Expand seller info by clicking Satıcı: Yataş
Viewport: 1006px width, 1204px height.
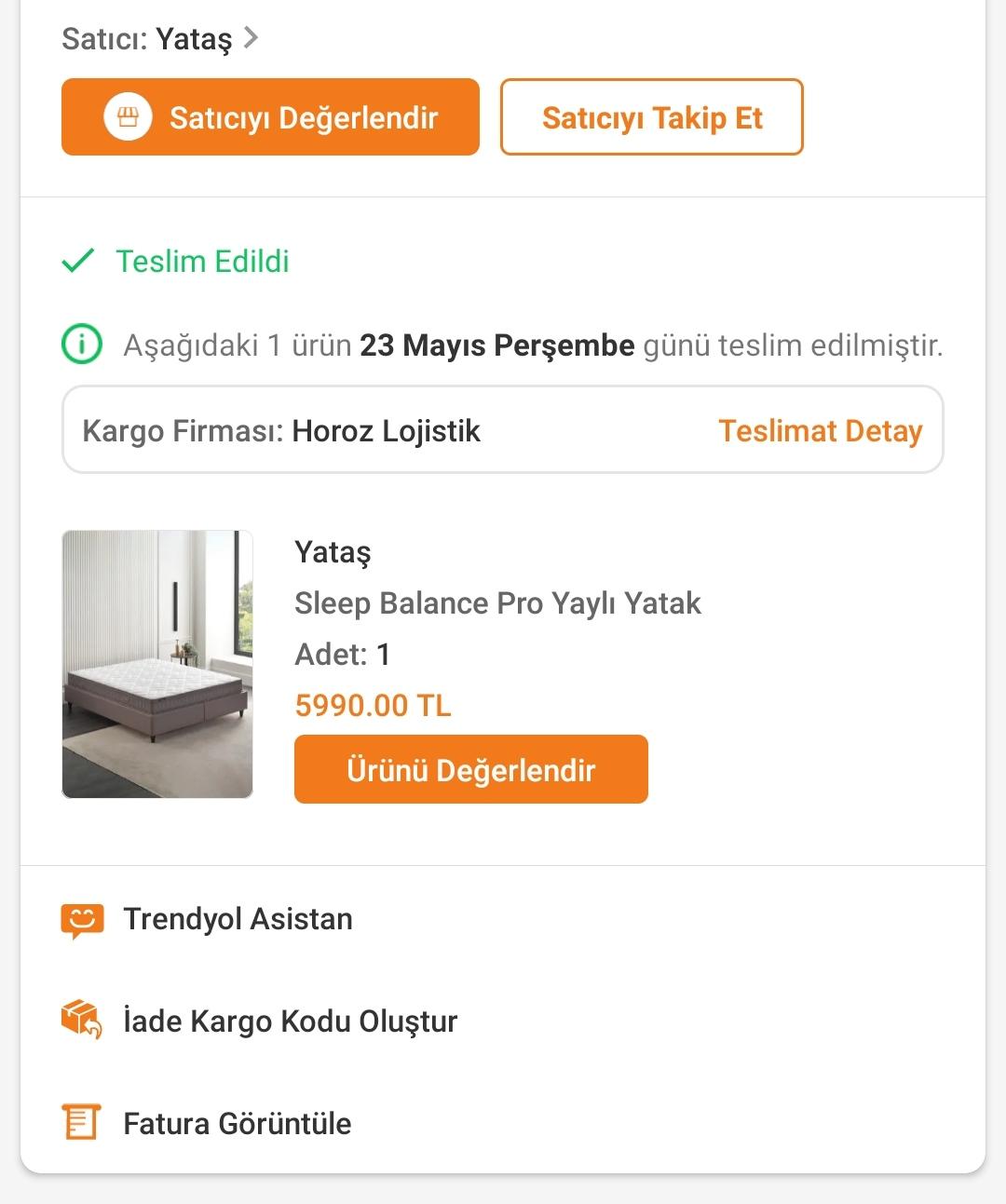(149, 38)
